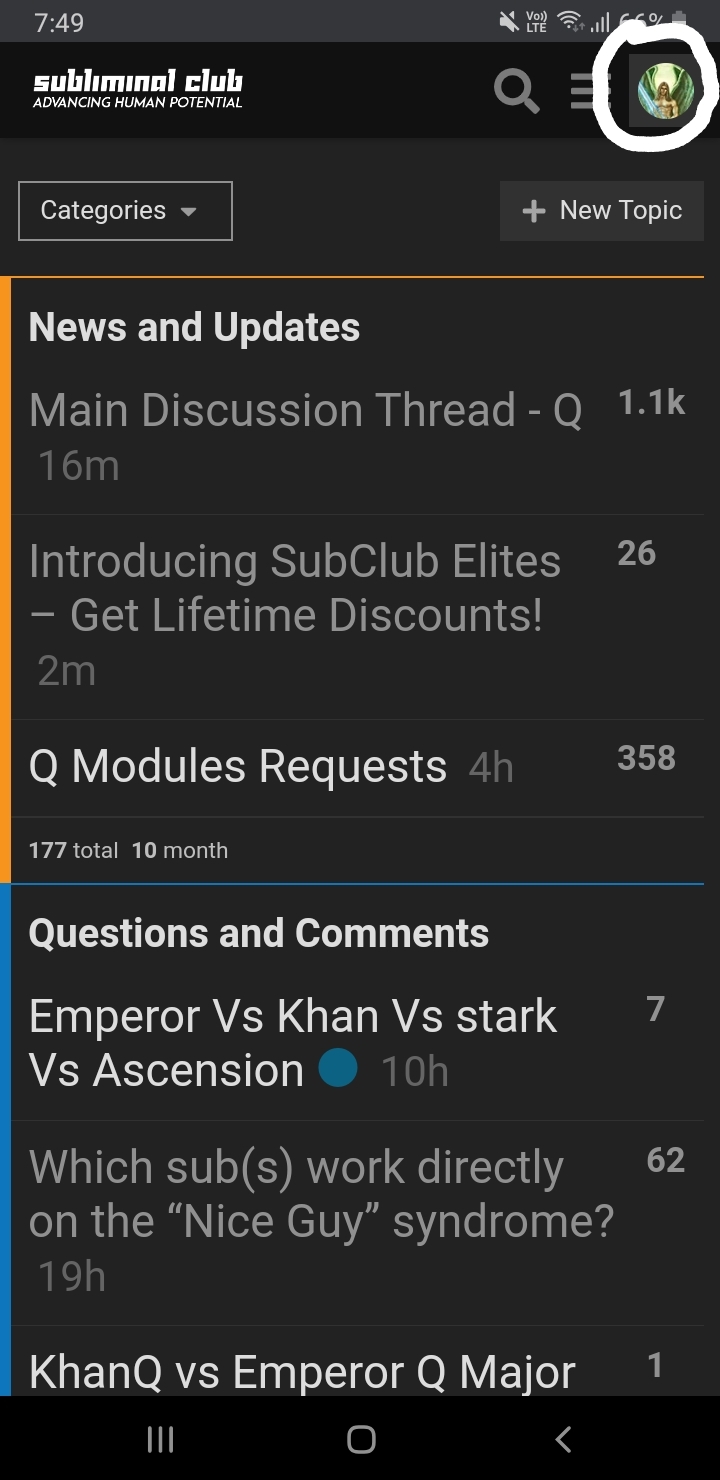Viewport: 720px width, 1480px height.
Task: Read the Nice Guy syndrome topic
Action: (x=321, y=1194)
